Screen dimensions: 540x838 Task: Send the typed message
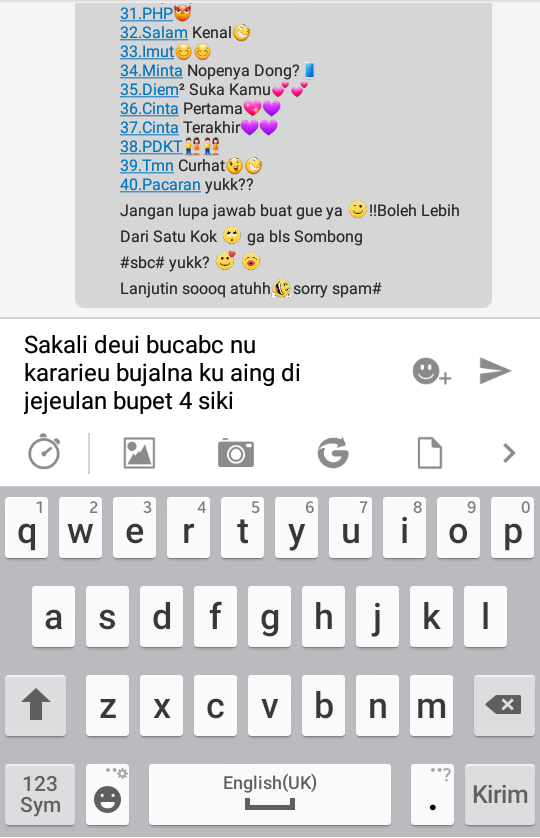(x=495, y=371)
